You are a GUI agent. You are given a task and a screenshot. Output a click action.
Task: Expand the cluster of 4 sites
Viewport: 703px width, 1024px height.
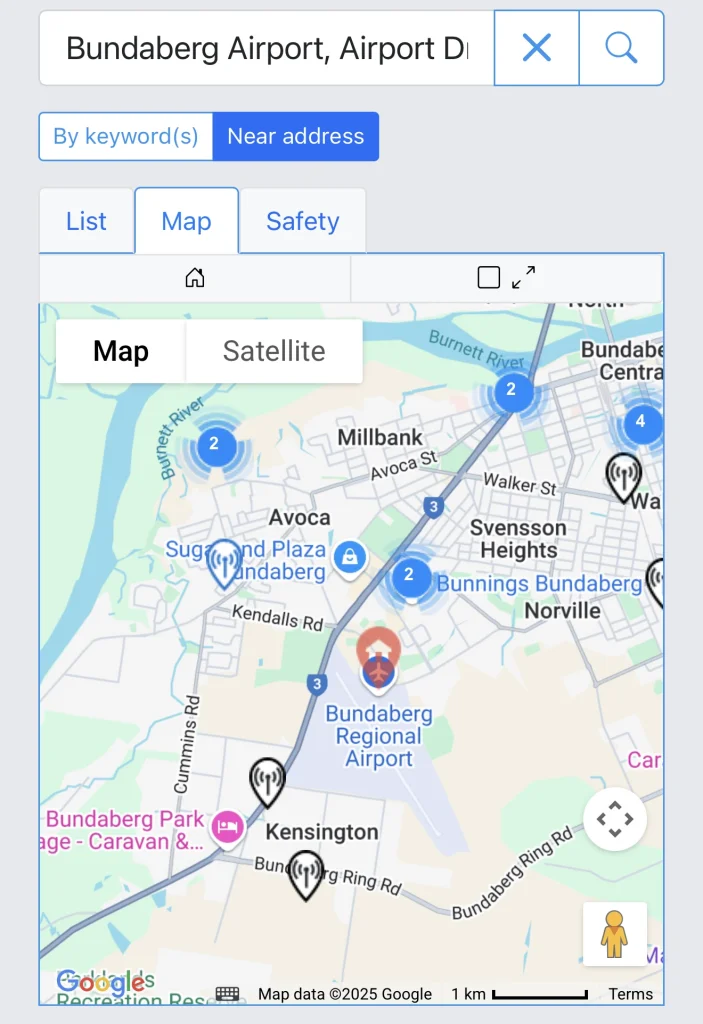tap(641, 423)
